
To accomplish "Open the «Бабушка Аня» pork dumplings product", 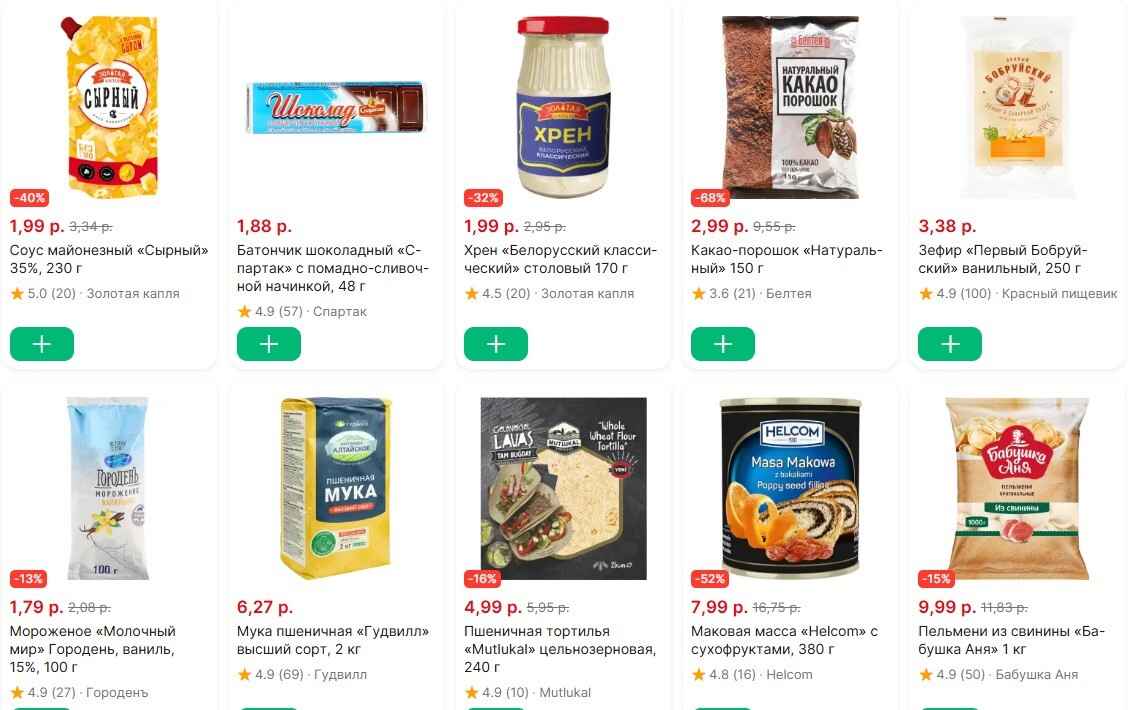I will pyautogui.click(x=1010, y=640).
